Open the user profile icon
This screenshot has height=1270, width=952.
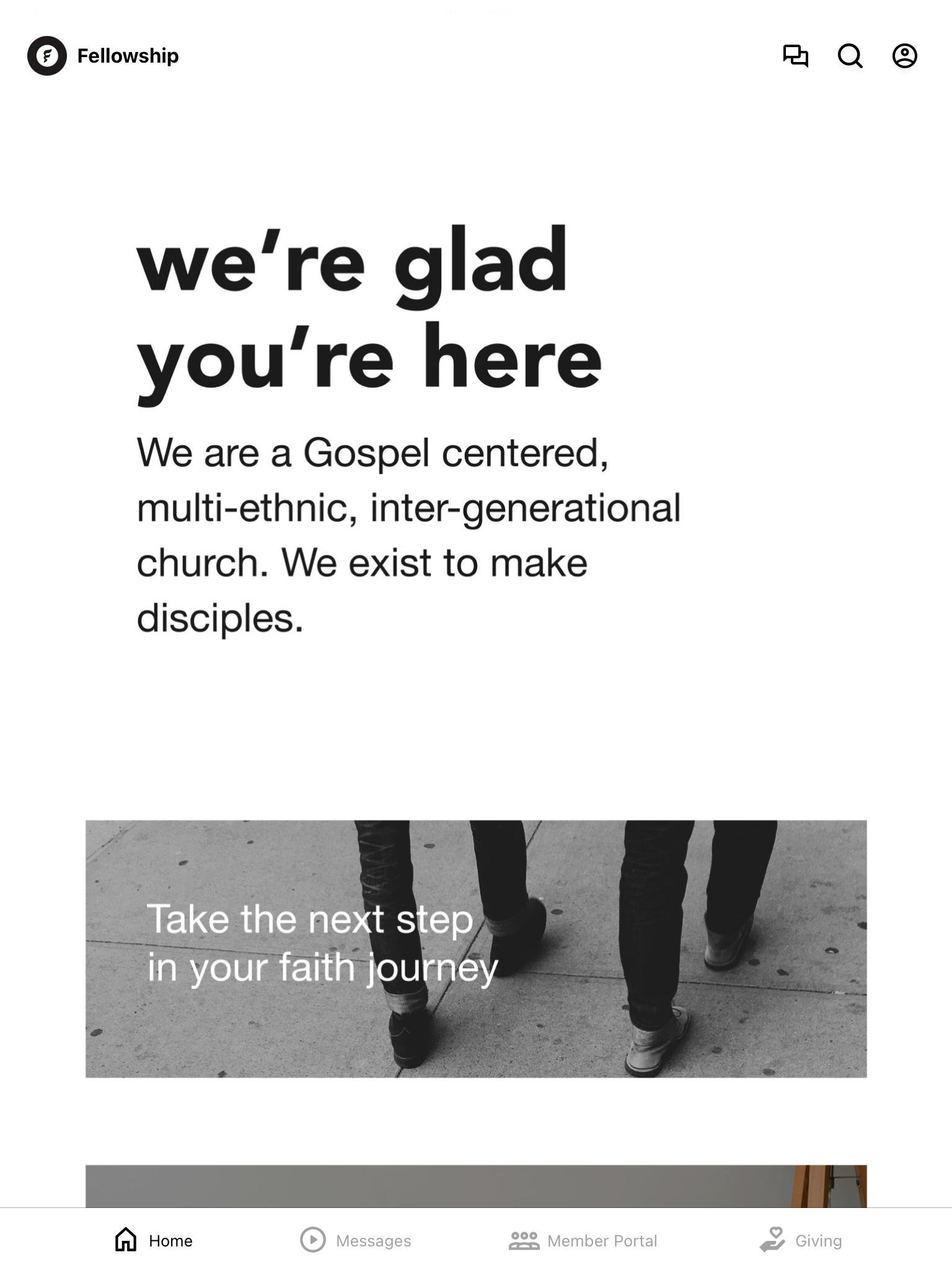tap(904, 56)
